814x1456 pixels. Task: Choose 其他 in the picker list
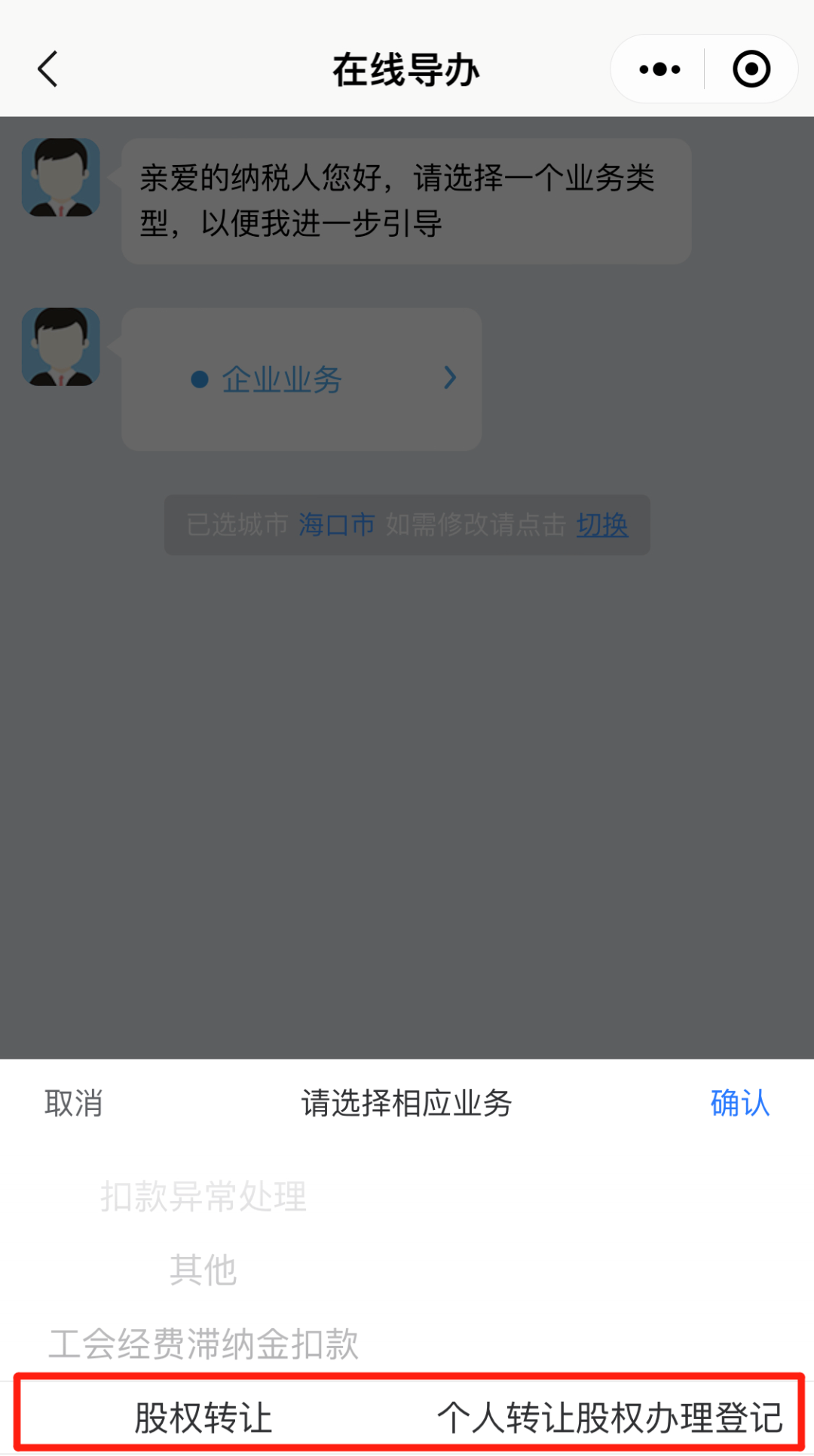tap(203, 1270)
